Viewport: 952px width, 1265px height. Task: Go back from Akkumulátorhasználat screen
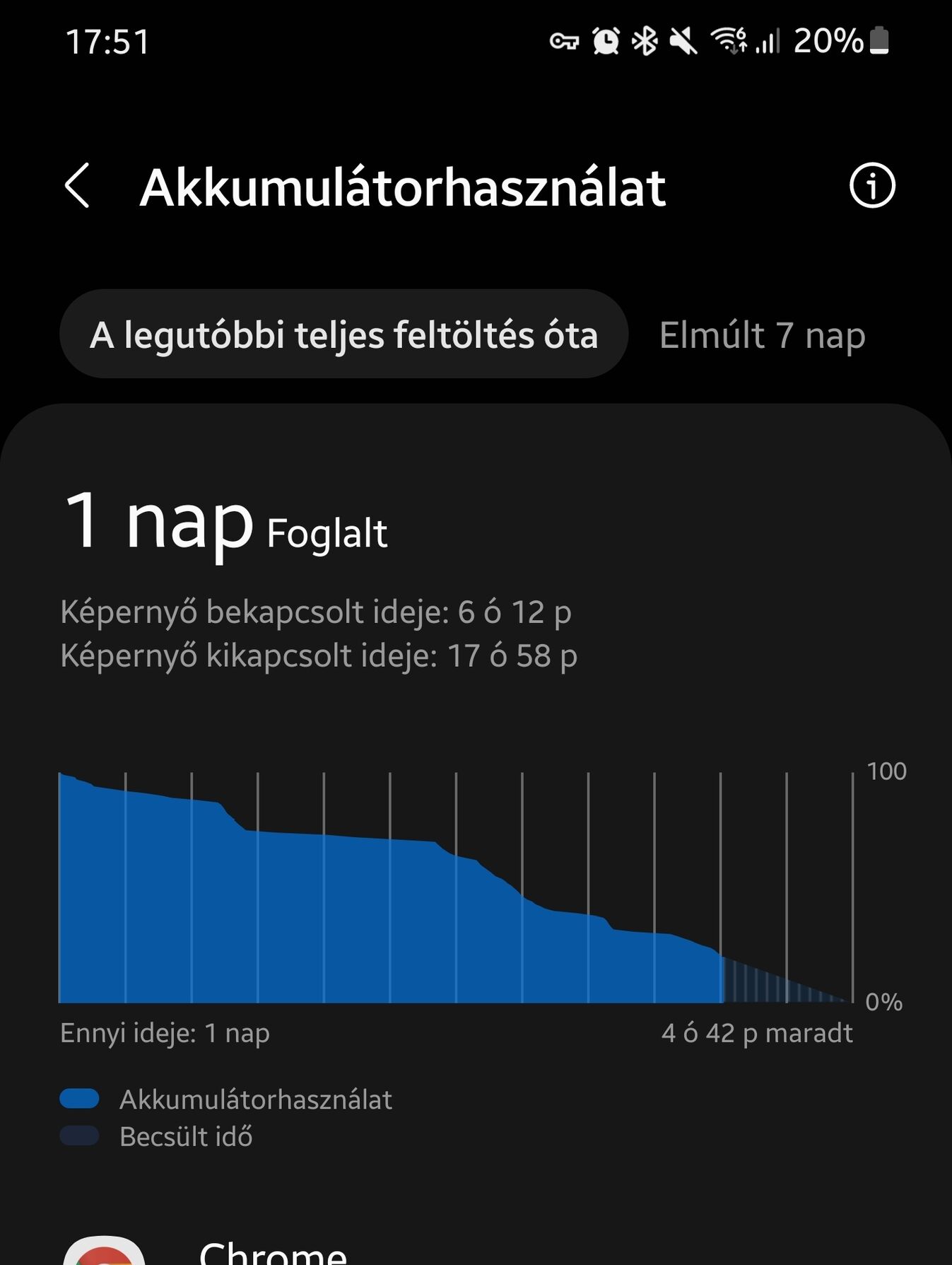[x=78, y=186]
